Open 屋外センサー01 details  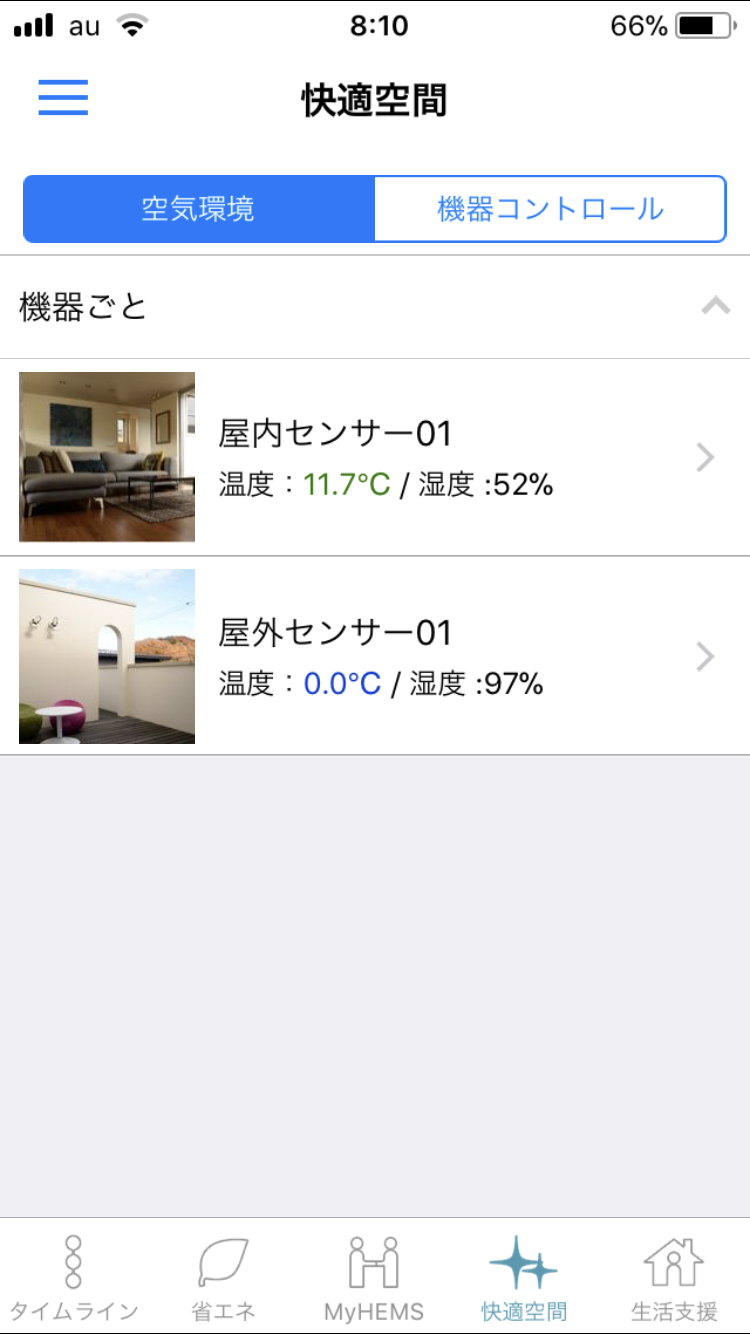click(x=375, y=656)
